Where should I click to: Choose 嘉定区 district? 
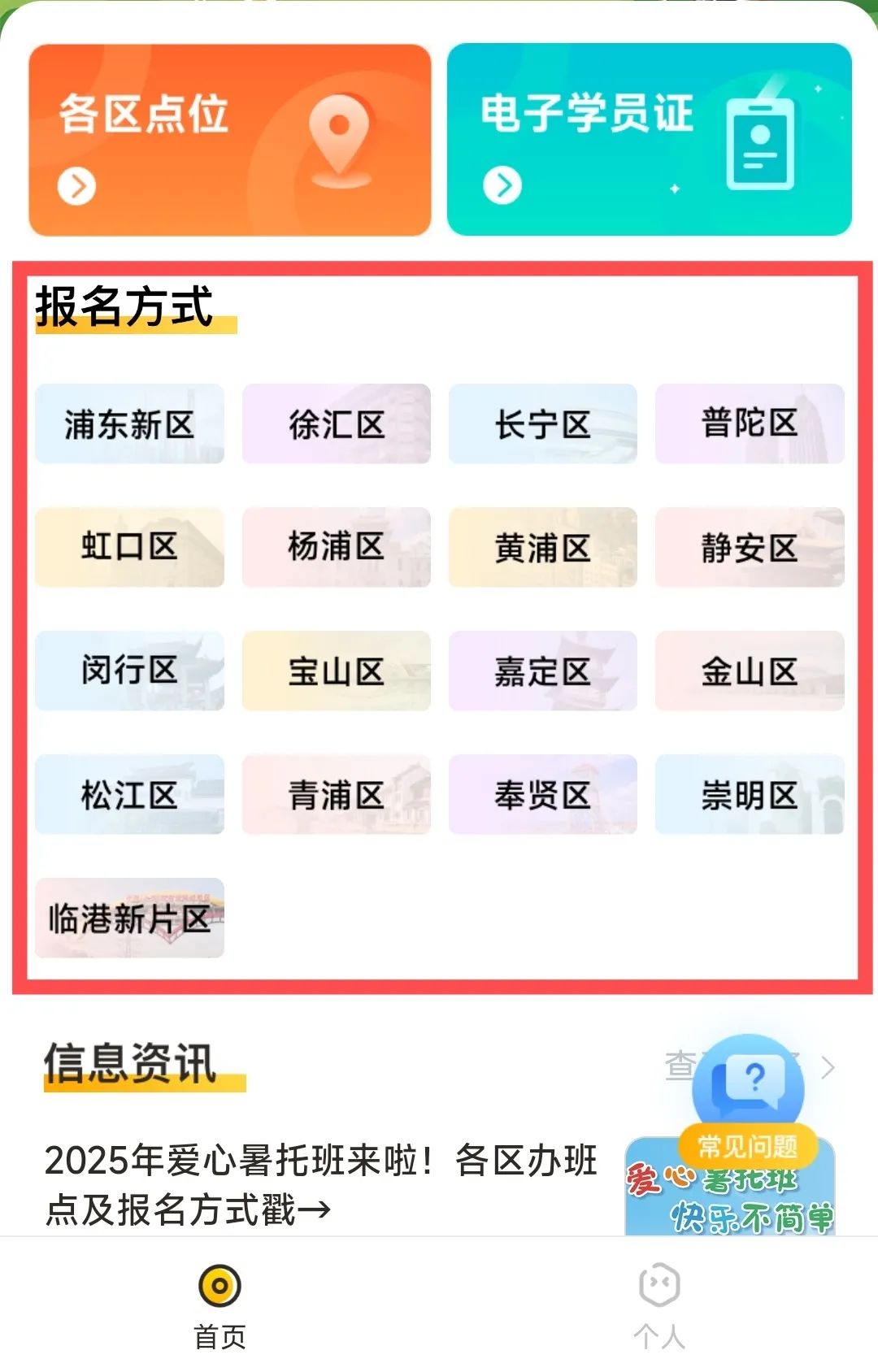[542, 671]
